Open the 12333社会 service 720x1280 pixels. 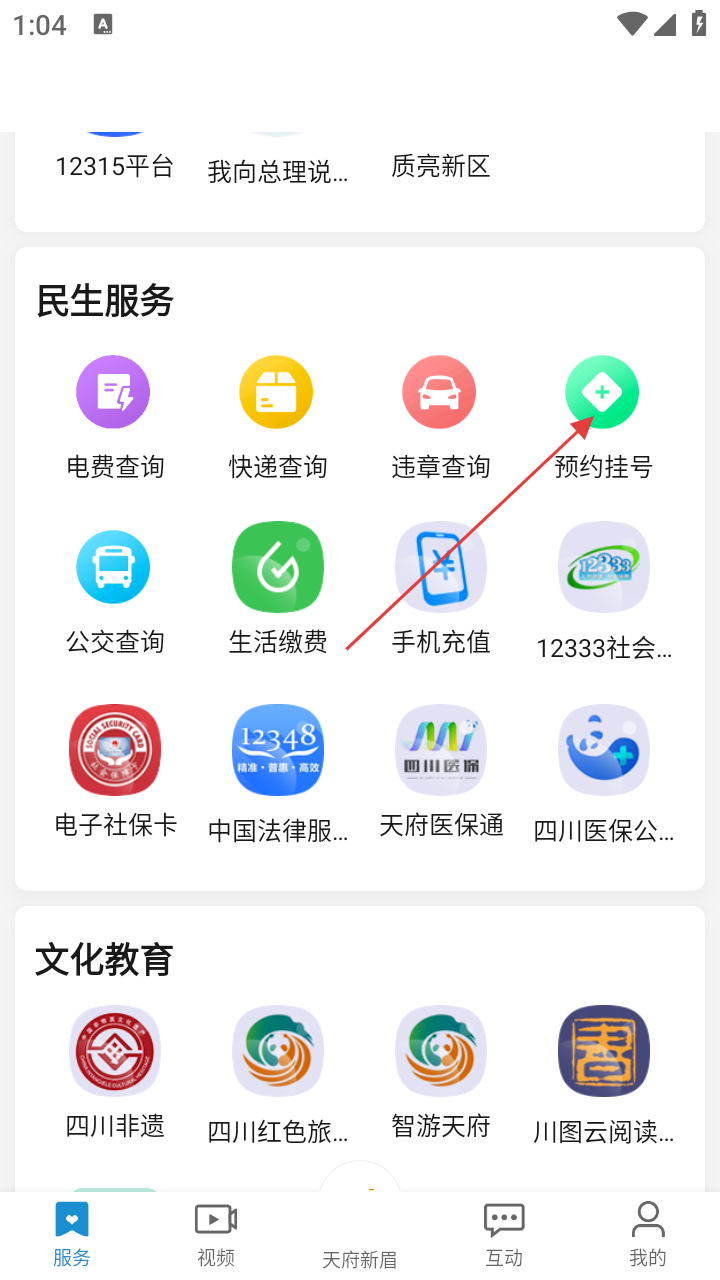point(603,567)
